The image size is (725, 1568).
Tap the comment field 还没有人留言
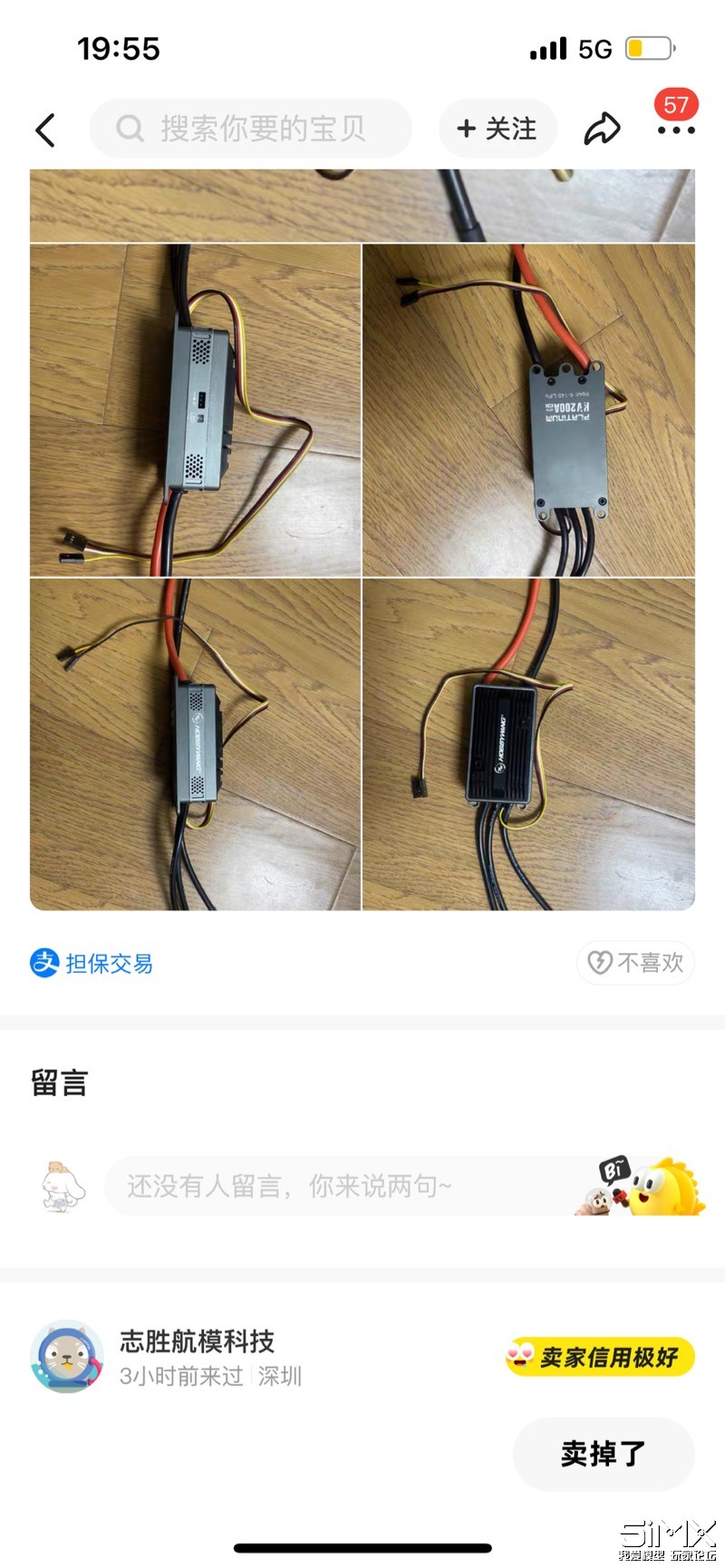coord(344,1186)
